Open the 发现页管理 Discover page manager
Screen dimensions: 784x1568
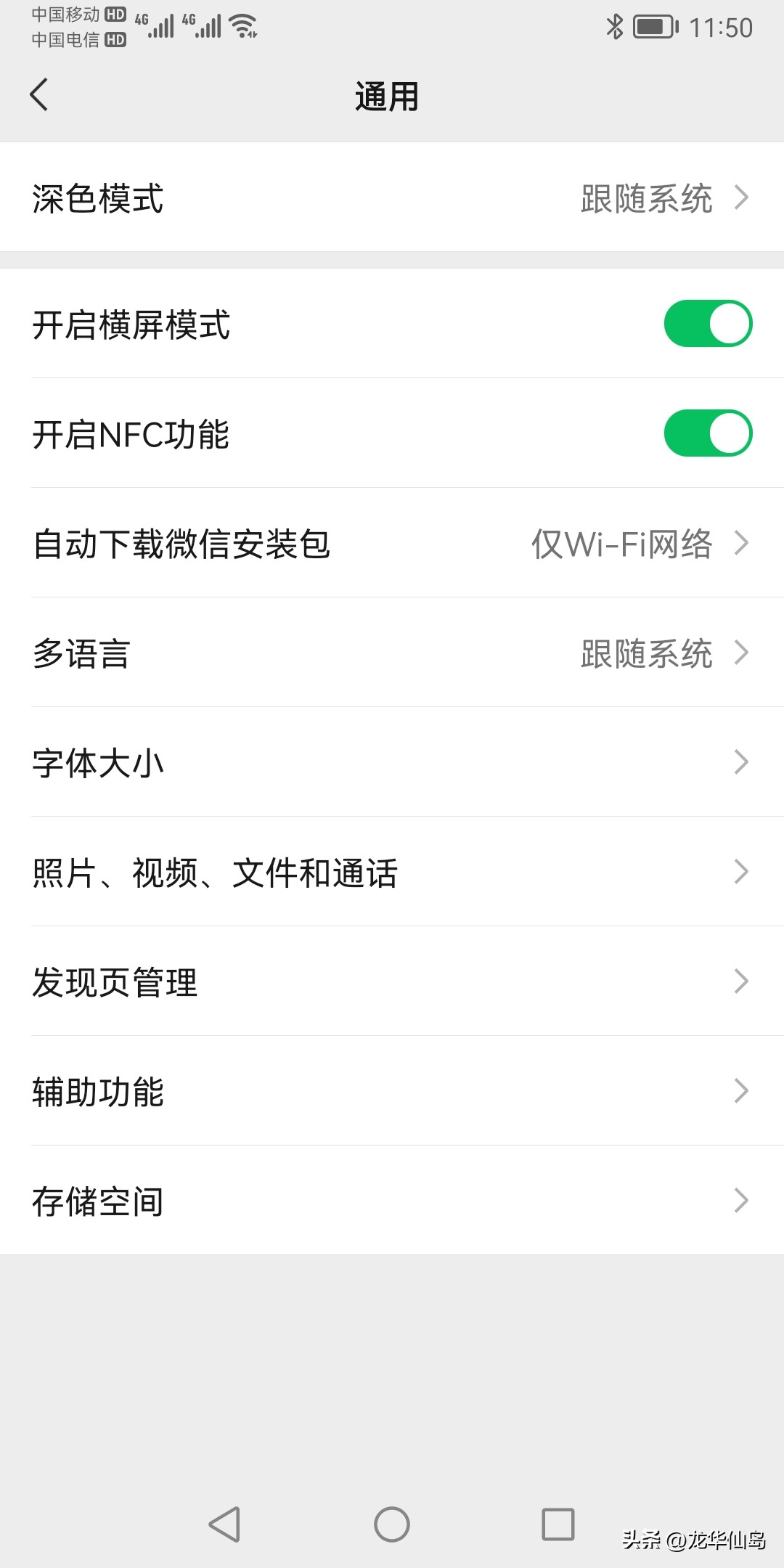coord(392,981)
